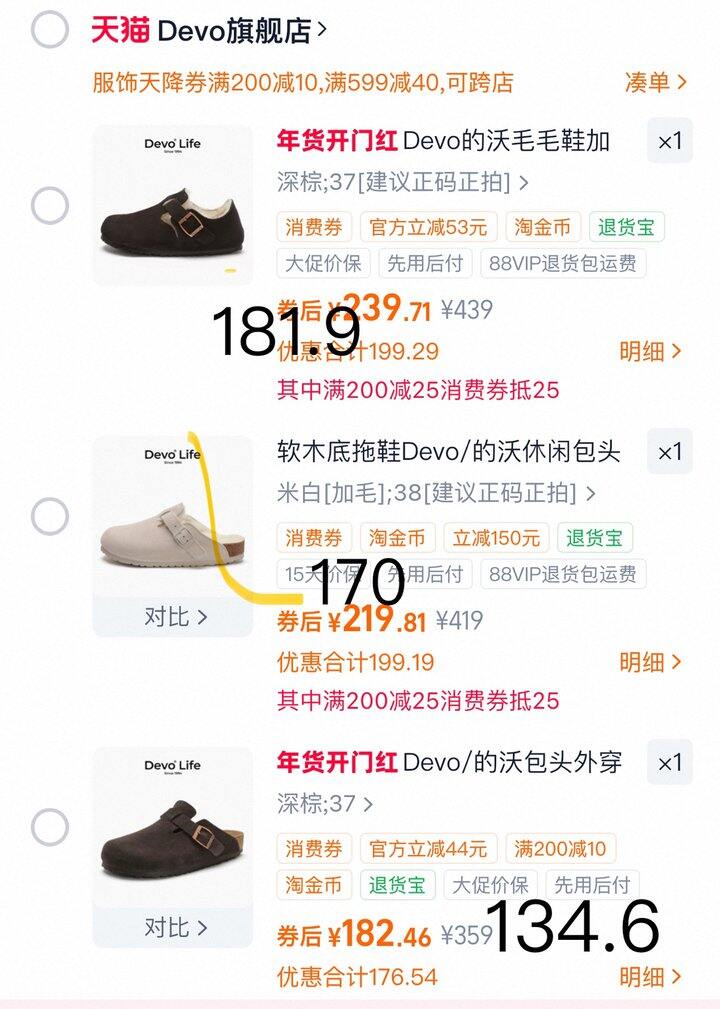The image size is (720, 1009).
Task: Adjust the ×1 quantity of 沃包头外穿
Action: [x=669, y=763]
